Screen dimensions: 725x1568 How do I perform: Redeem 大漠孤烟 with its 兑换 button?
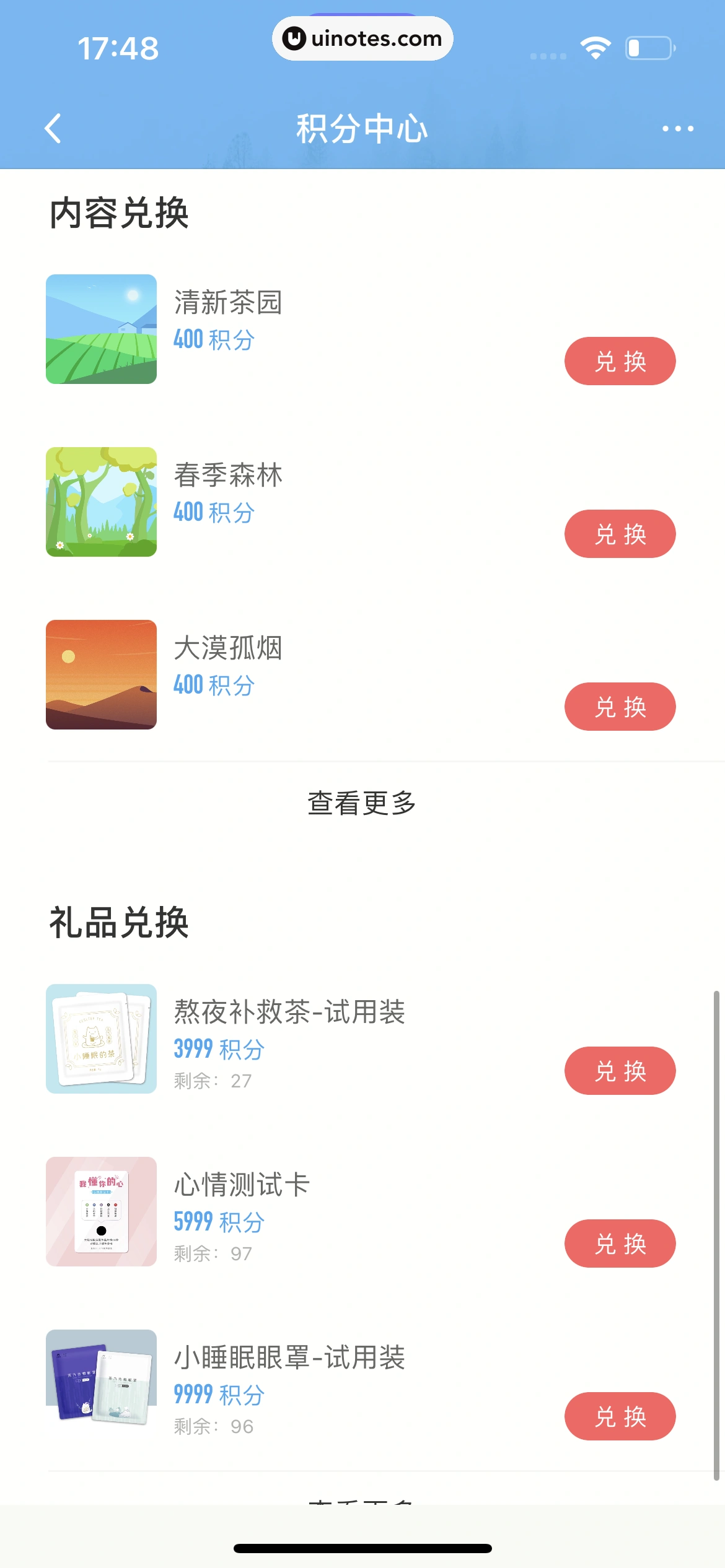pos(620,707)
